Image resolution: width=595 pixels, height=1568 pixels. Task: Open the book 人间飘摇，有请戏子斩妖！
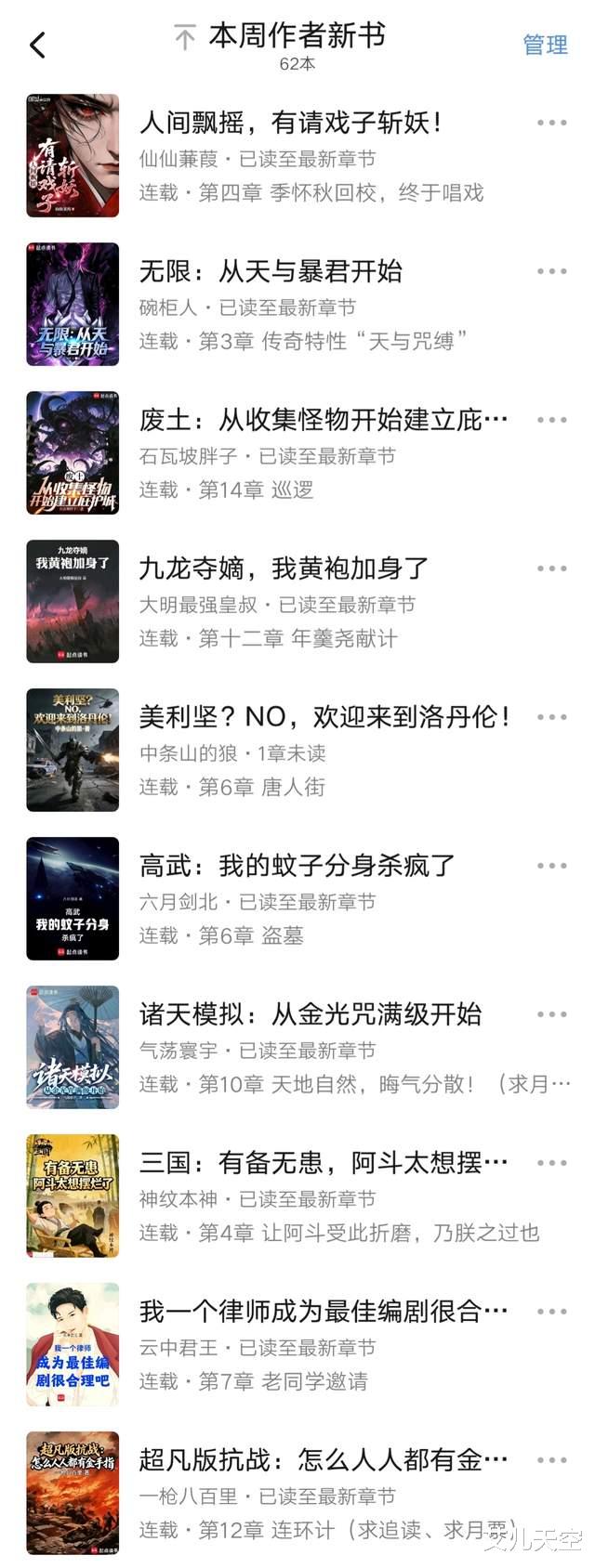click(290, 123)
